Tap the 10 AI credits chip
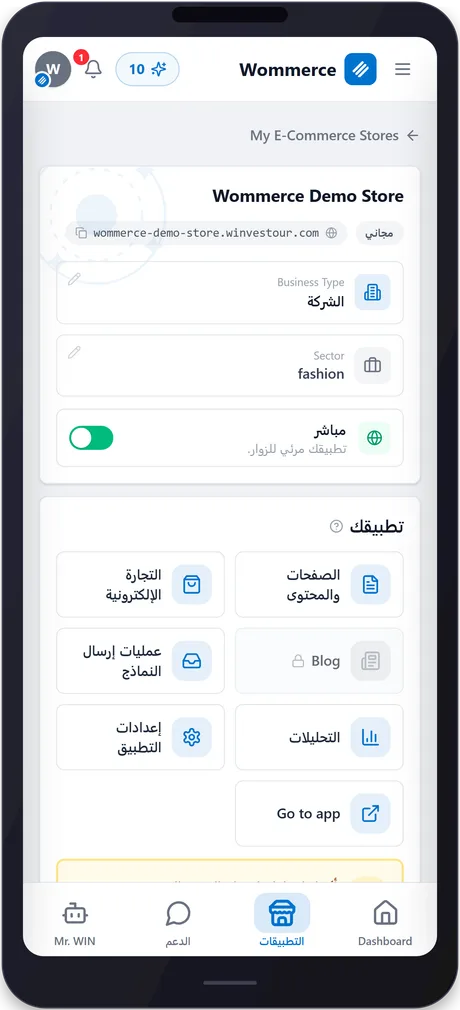 pos(148,69)
